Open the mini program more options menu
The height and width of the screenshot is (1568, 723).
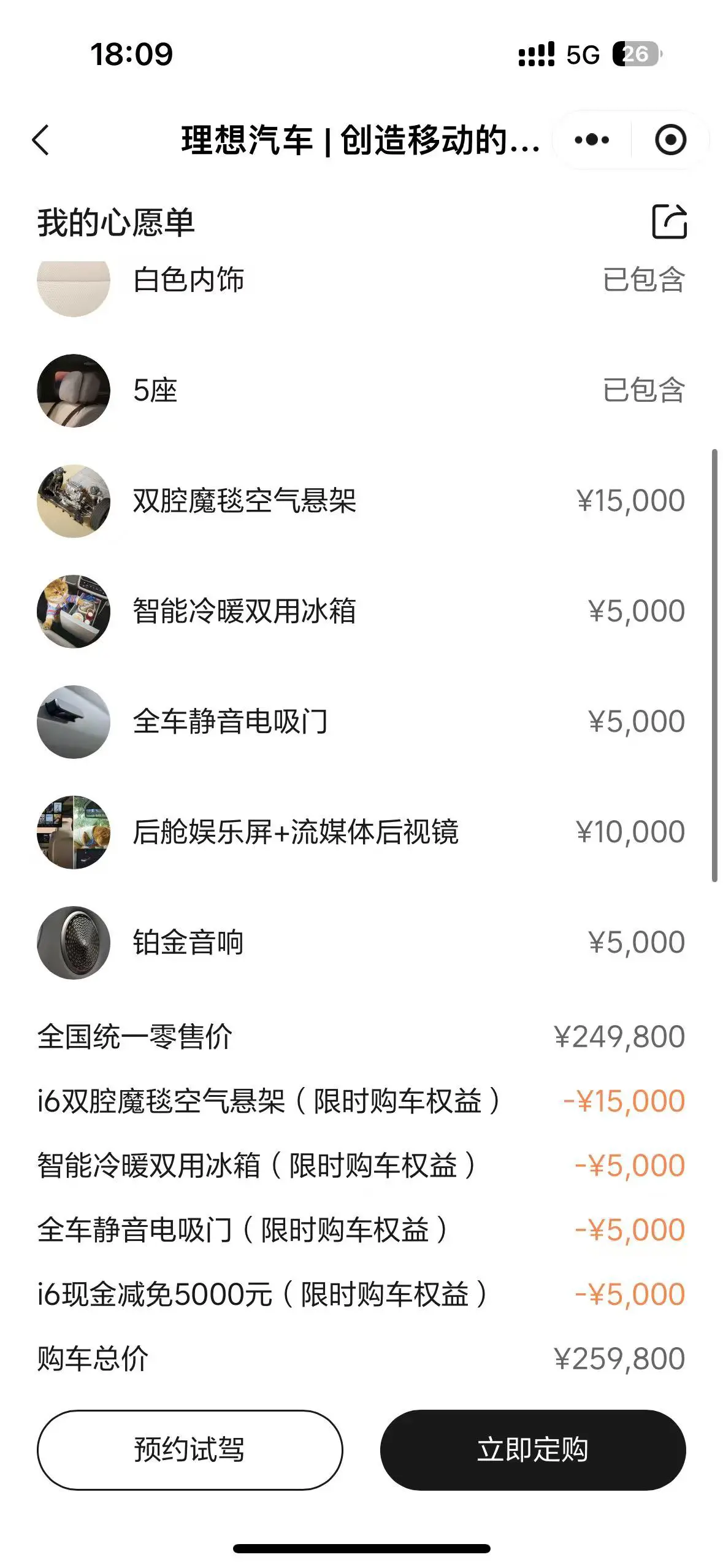592,140
